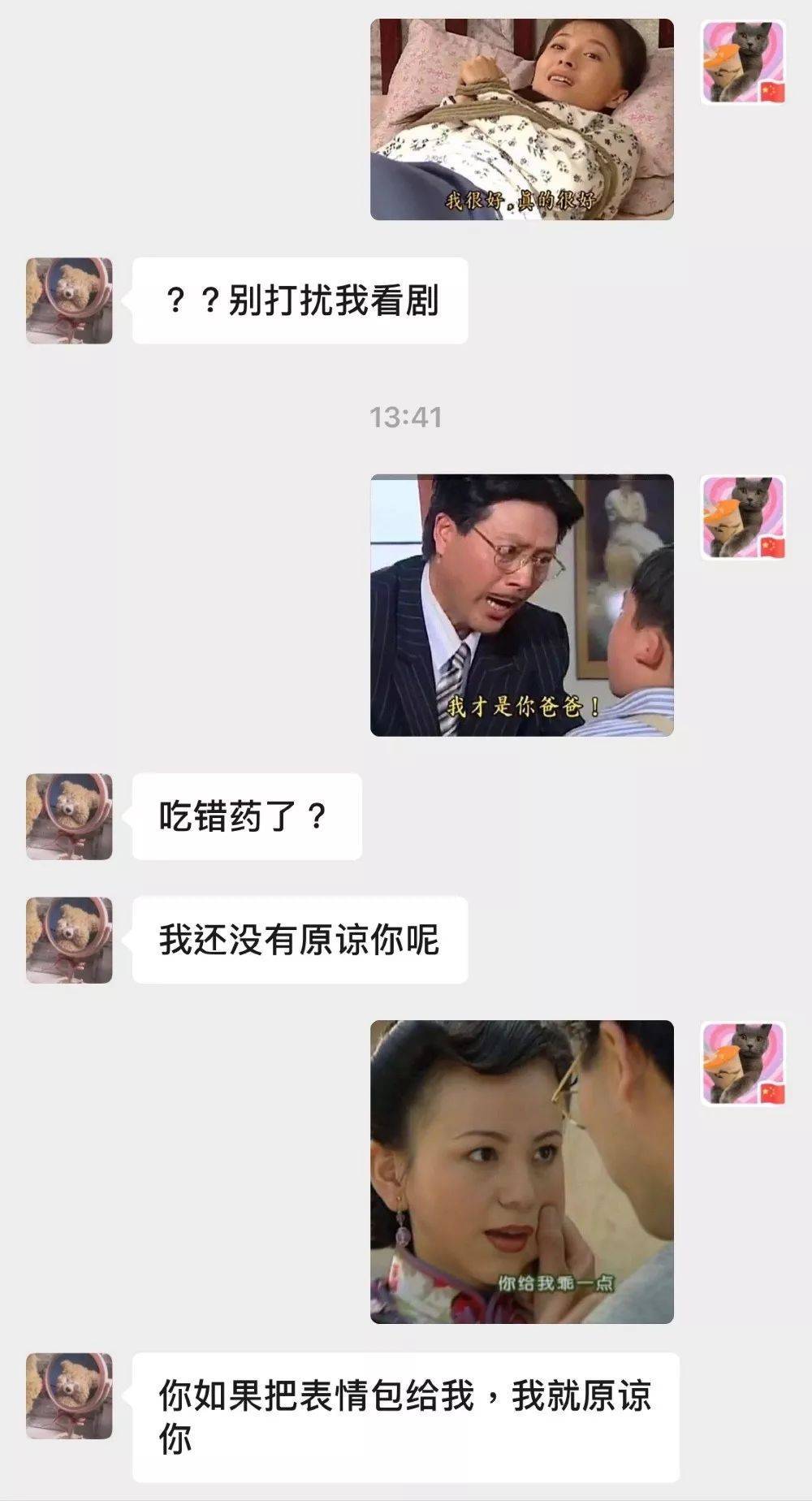Screen dimensions: 812x1501
Task: Open sender's profile avatar next to 吃错药了?
Action: point(69,816)
